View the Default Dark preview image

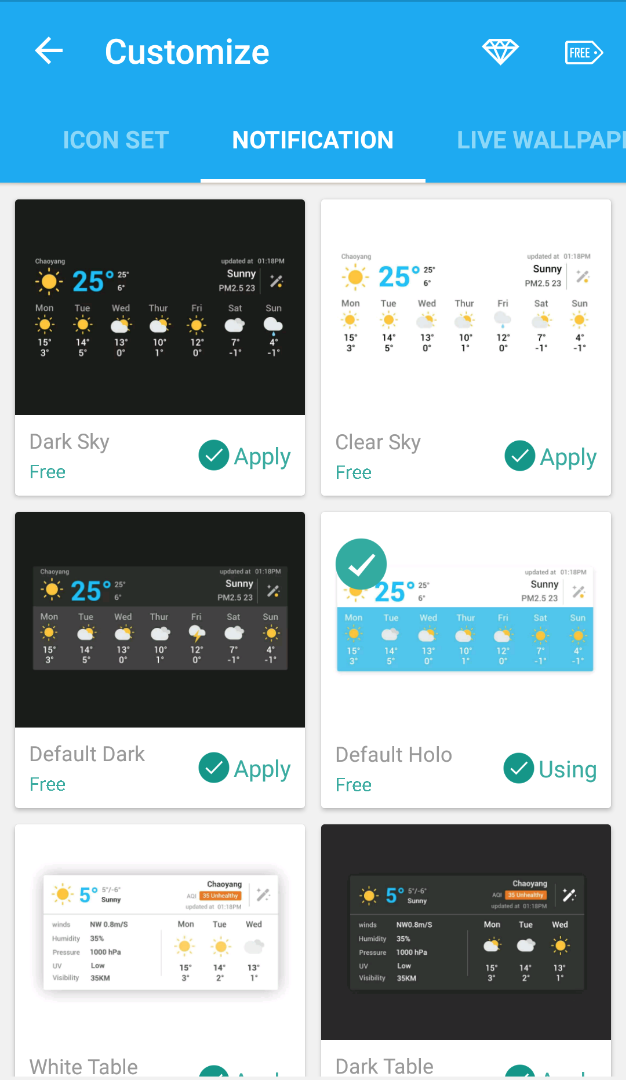[160, 620]
